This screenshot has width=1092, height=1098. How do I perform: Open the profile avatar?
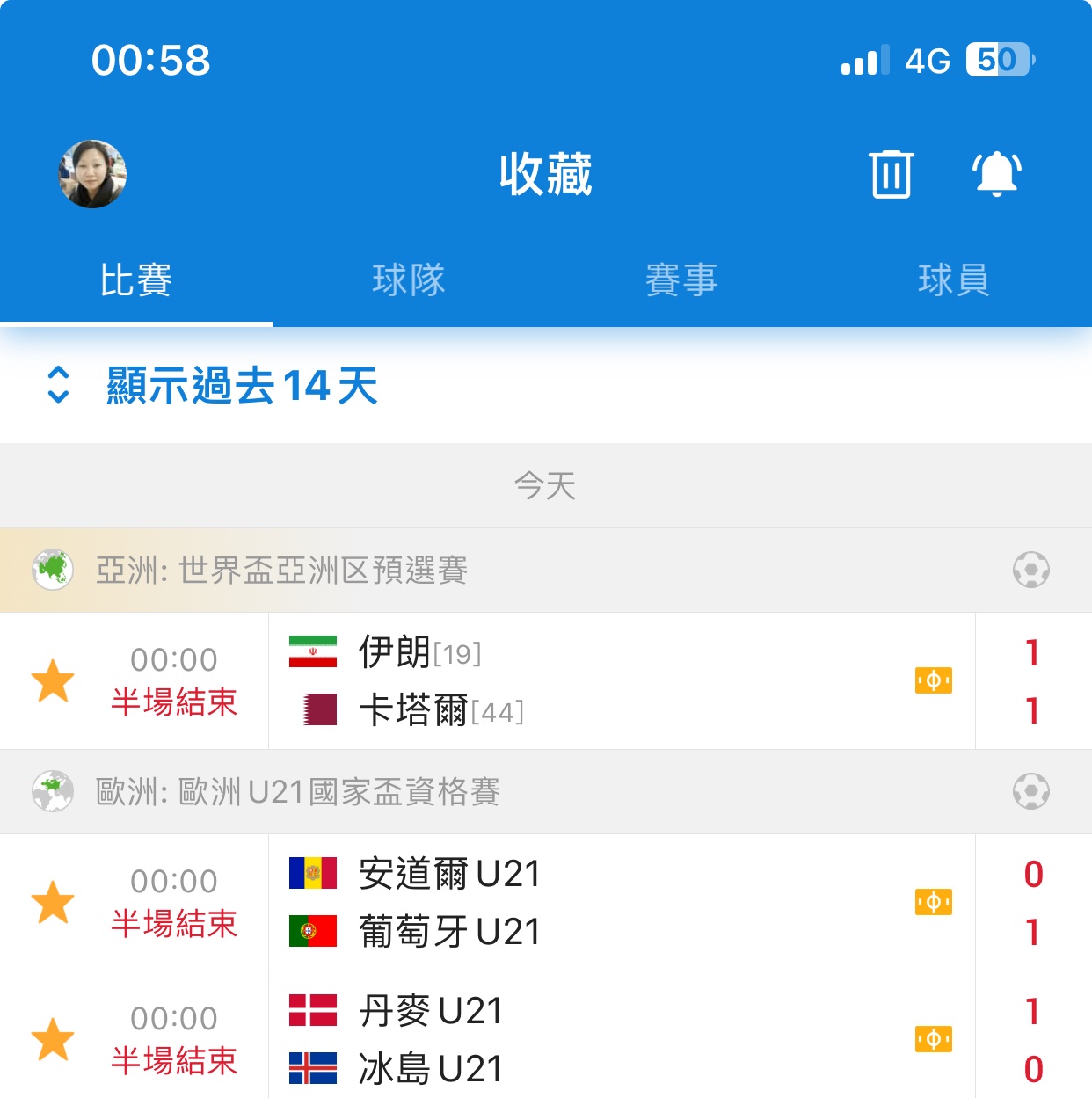(x=92, y=174)
